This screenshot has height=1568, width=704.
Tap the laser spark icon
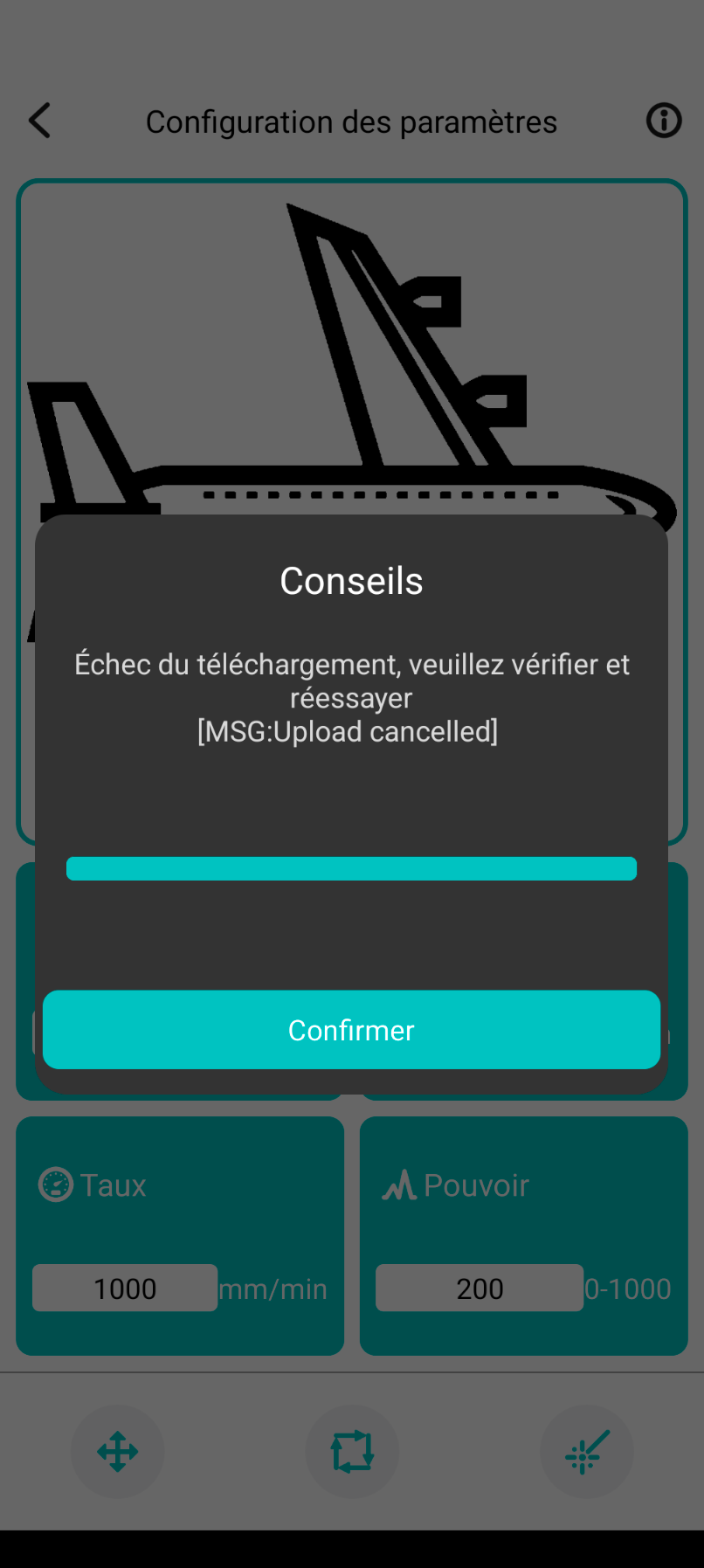(587, 1452)
